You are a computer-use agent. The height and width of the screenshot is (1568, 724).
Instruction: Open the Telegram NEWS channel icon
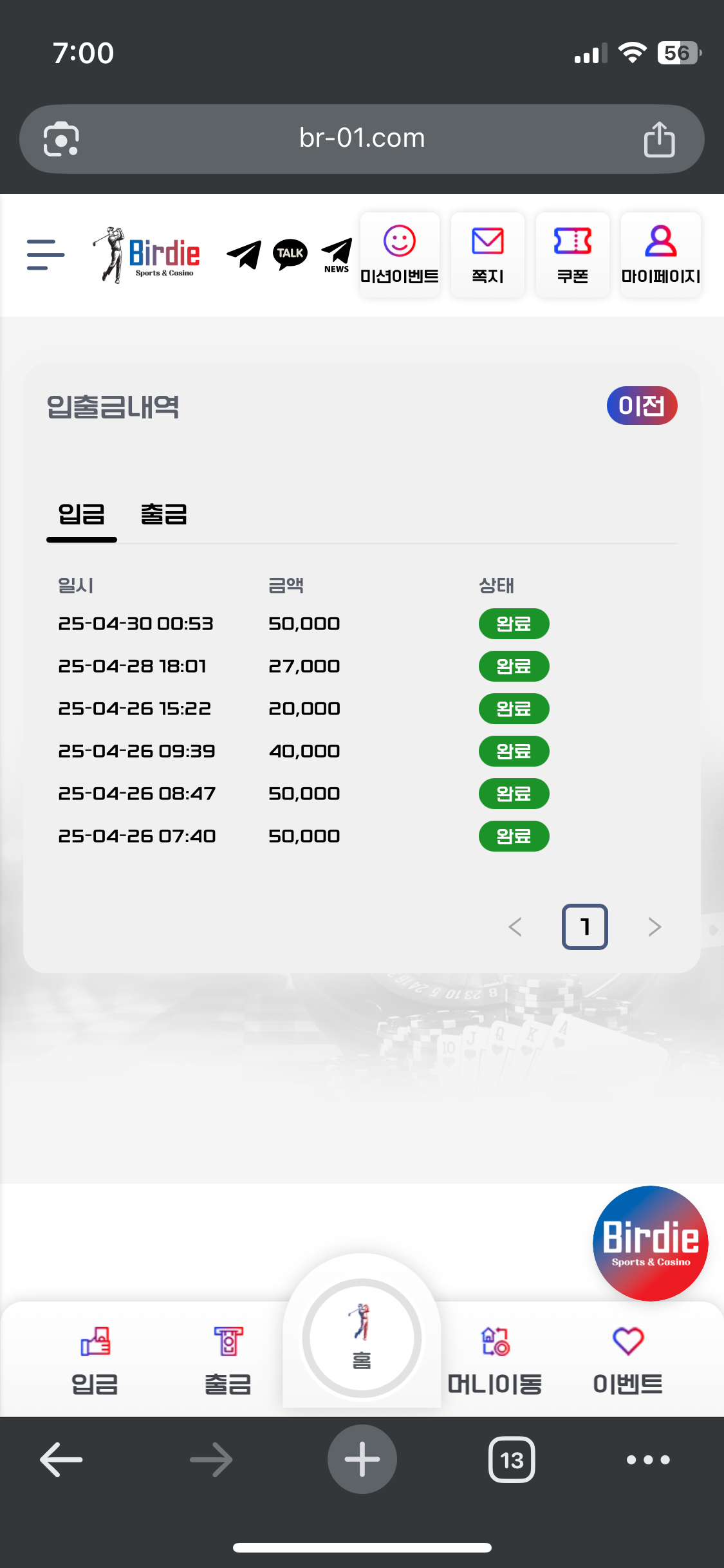click(337, 256)
